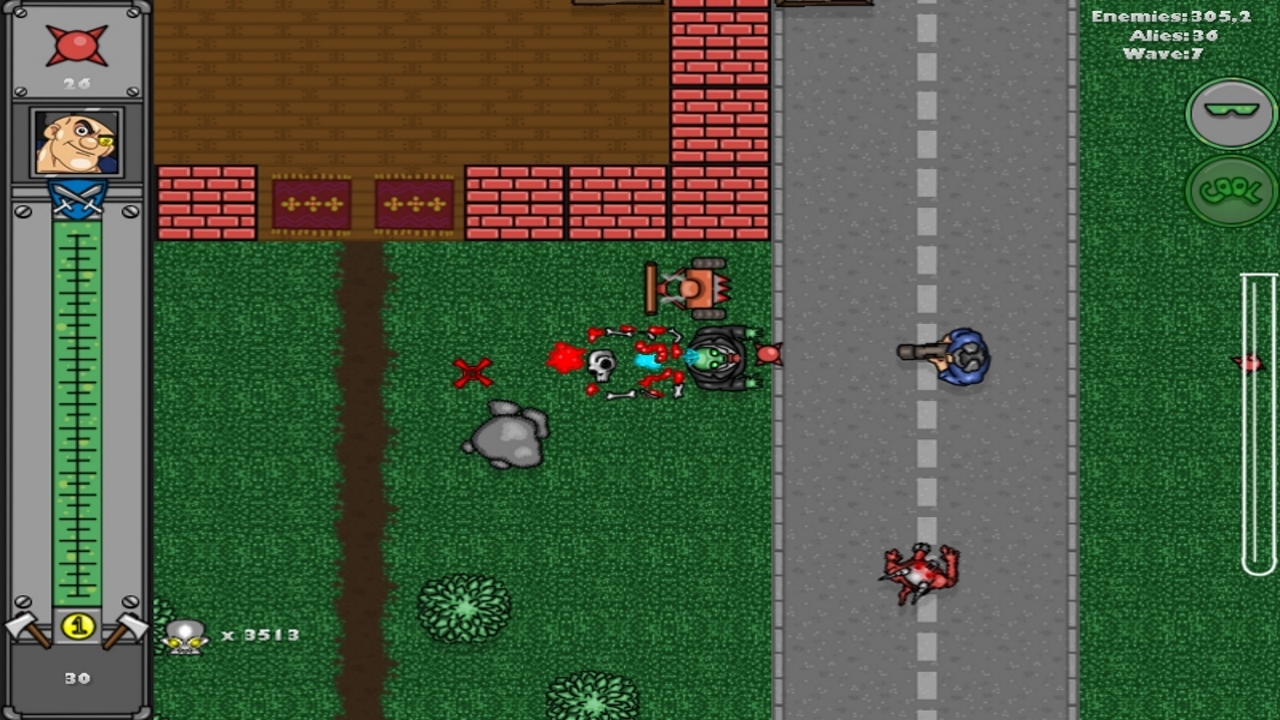Activate the green COOL button
This screenshot has height=720, width=1280.
tap(1231, 190)
